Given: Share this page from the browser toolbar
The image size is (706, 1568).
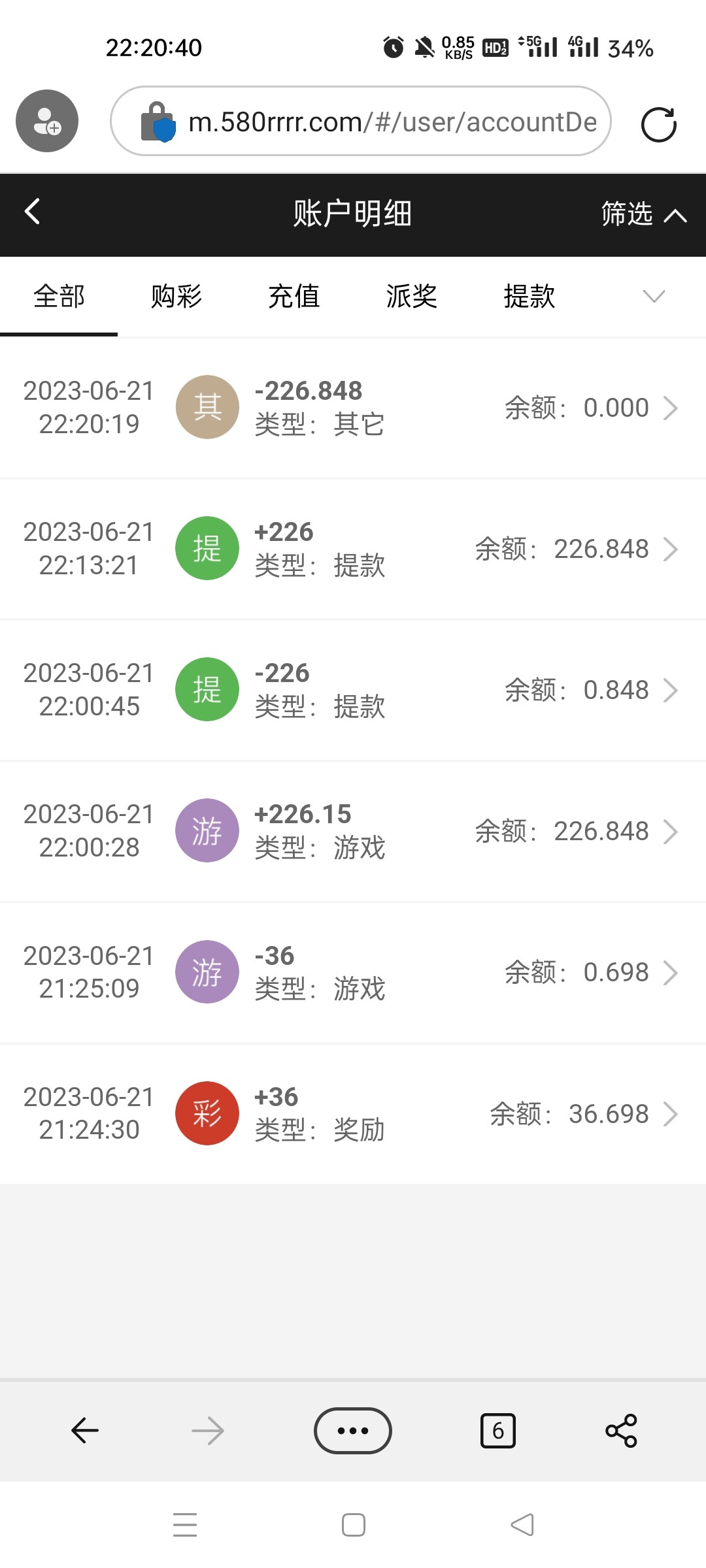Looking at the screenshot, I should [621, 1431].
